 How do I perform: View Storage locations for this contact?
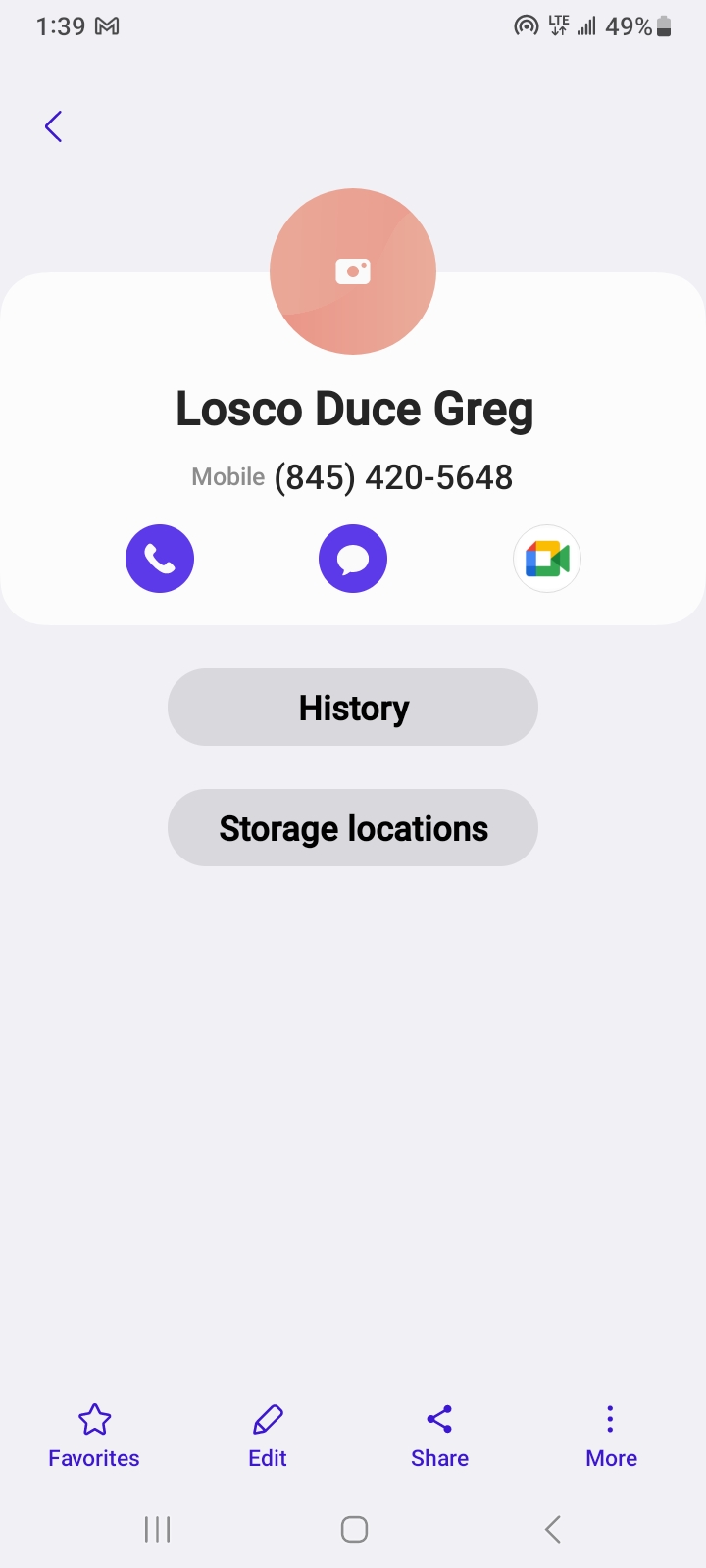353,828
